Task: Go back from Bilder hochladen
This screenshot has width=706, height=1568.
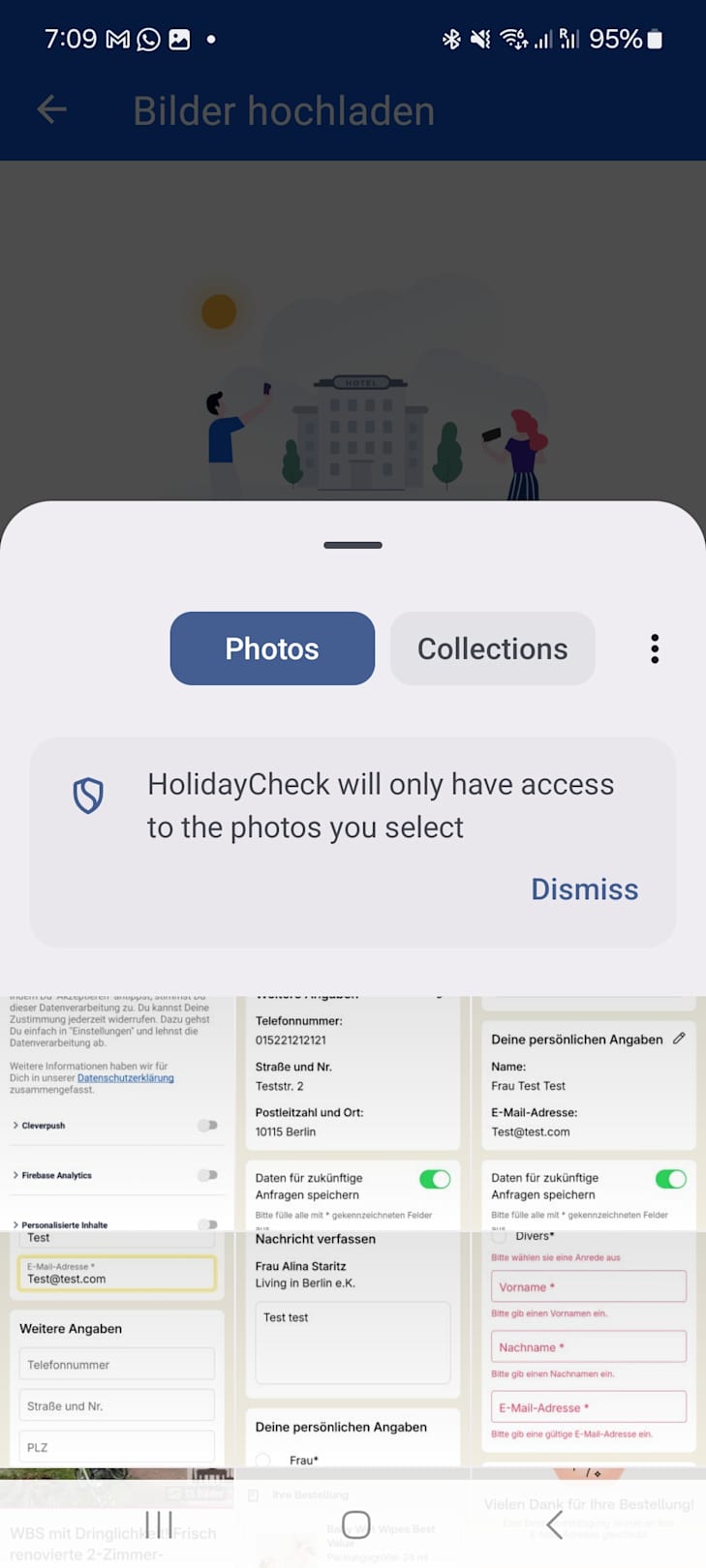Action: point(51,110)
